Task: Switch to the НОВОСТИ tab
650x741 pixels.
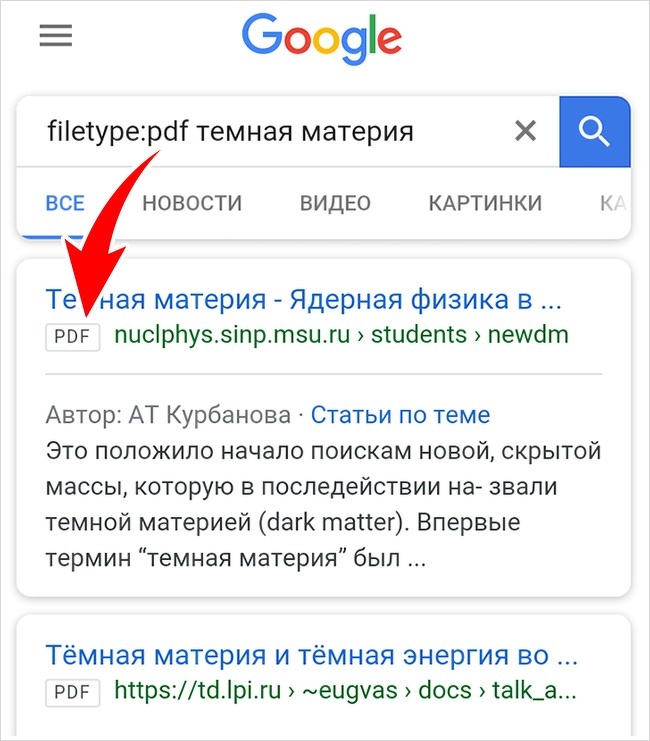Action: pyautogui.click(x=192, y=203)
